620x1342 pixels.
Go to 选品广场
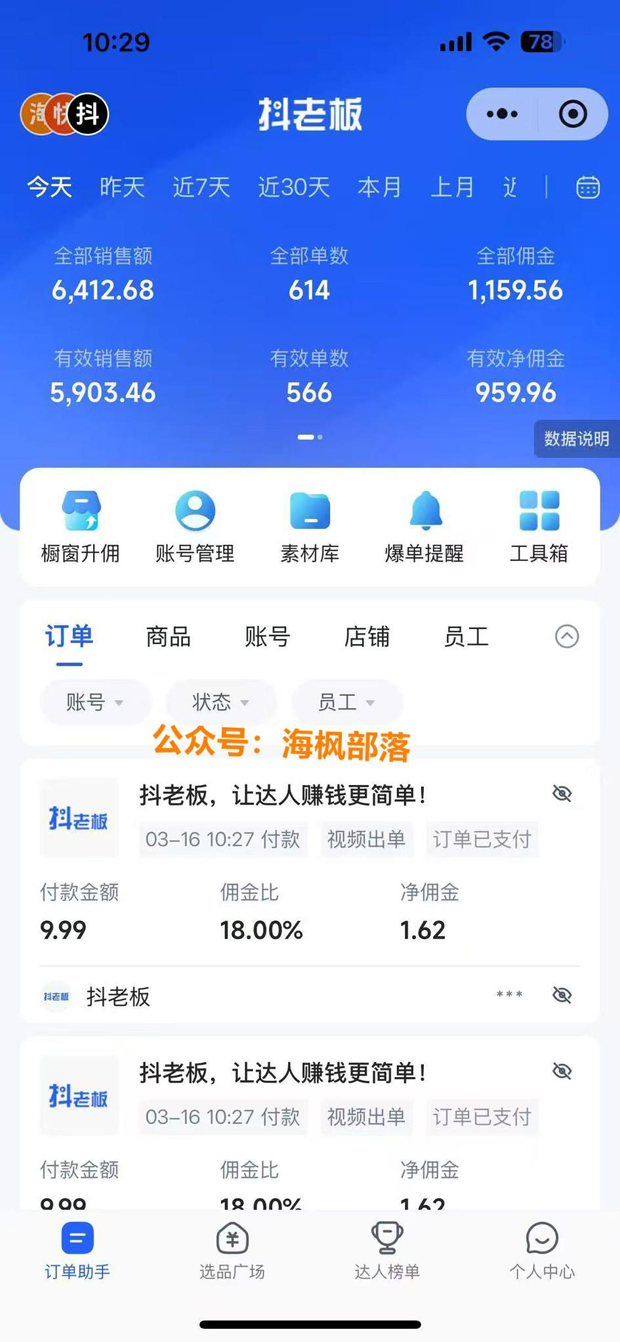pyautogui.click(x=232, y=1252)
